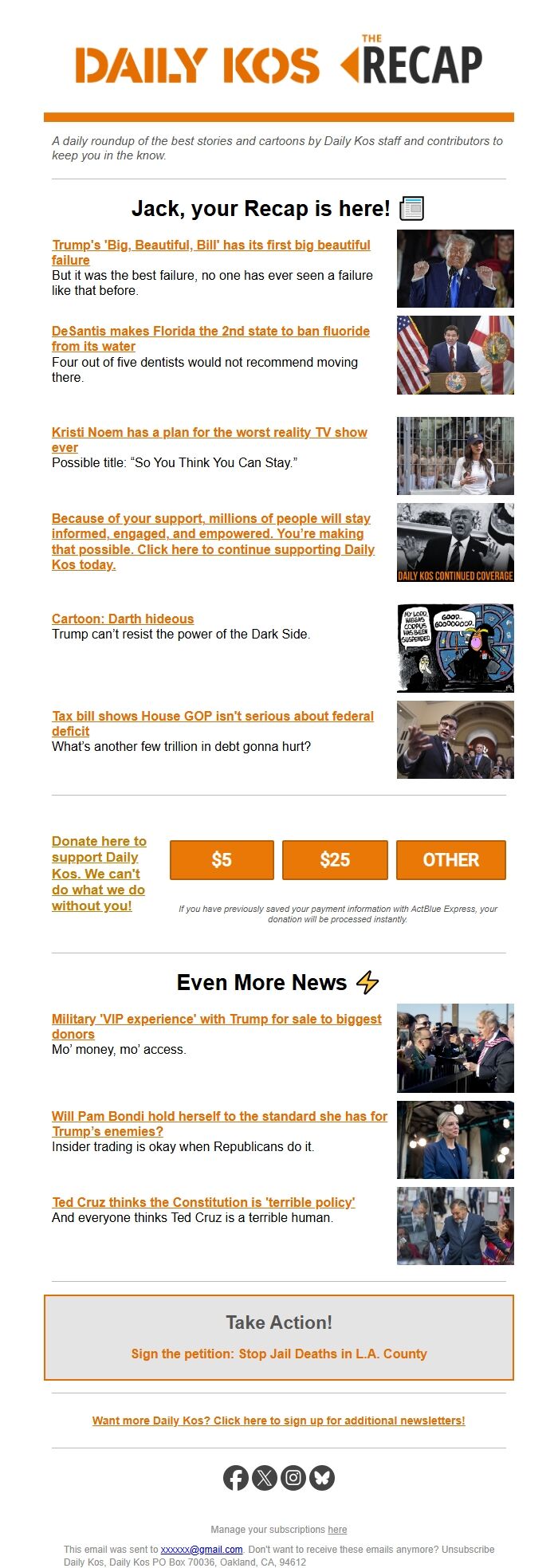Visit the Daily Kos Facebook page
The width and height of the screenshot is (558, 1568).
pyautogui.click(x=236, y=1478)
